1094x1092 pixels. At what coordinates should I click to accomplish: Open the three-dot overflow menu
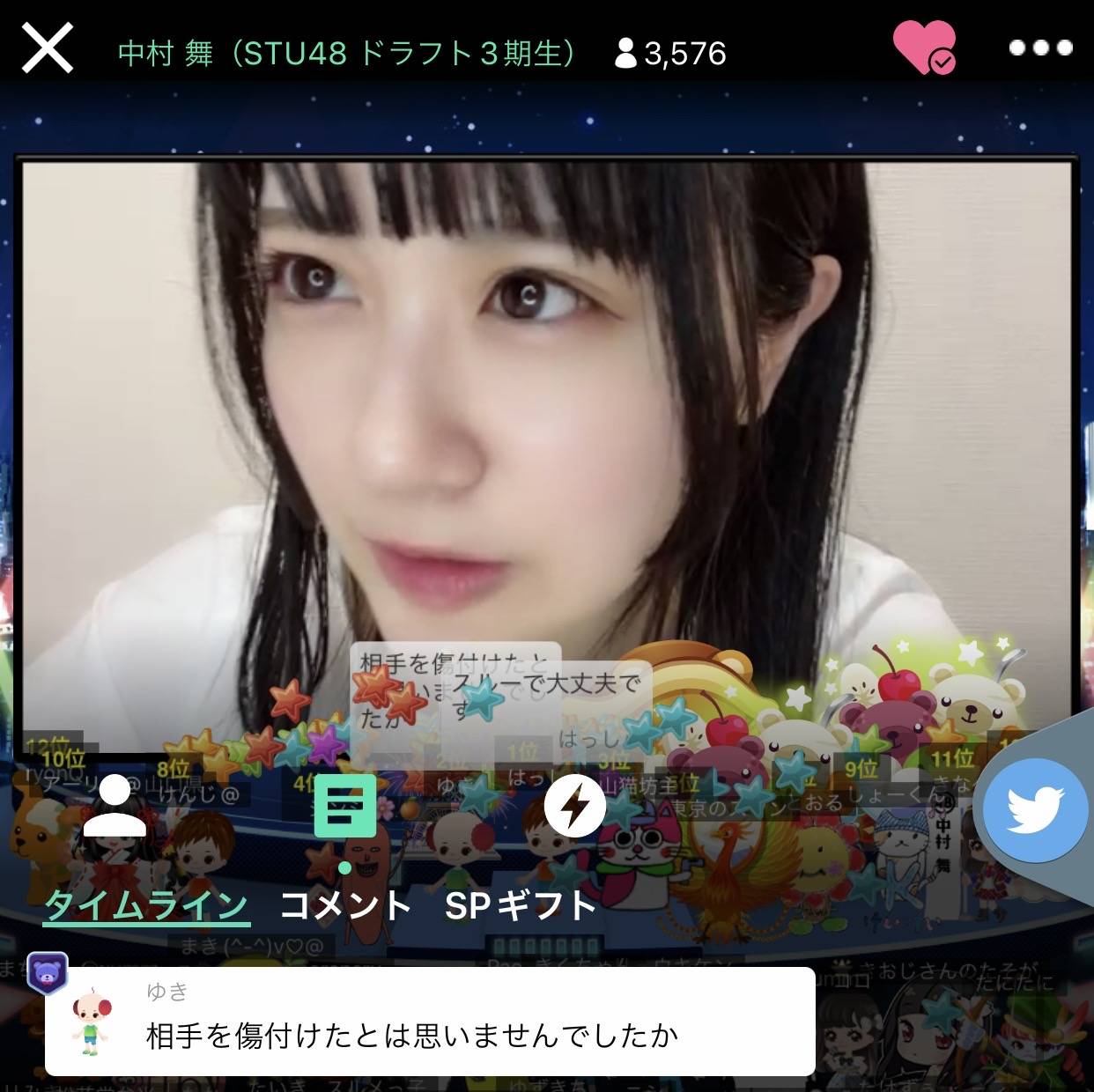coord(1040,48)
